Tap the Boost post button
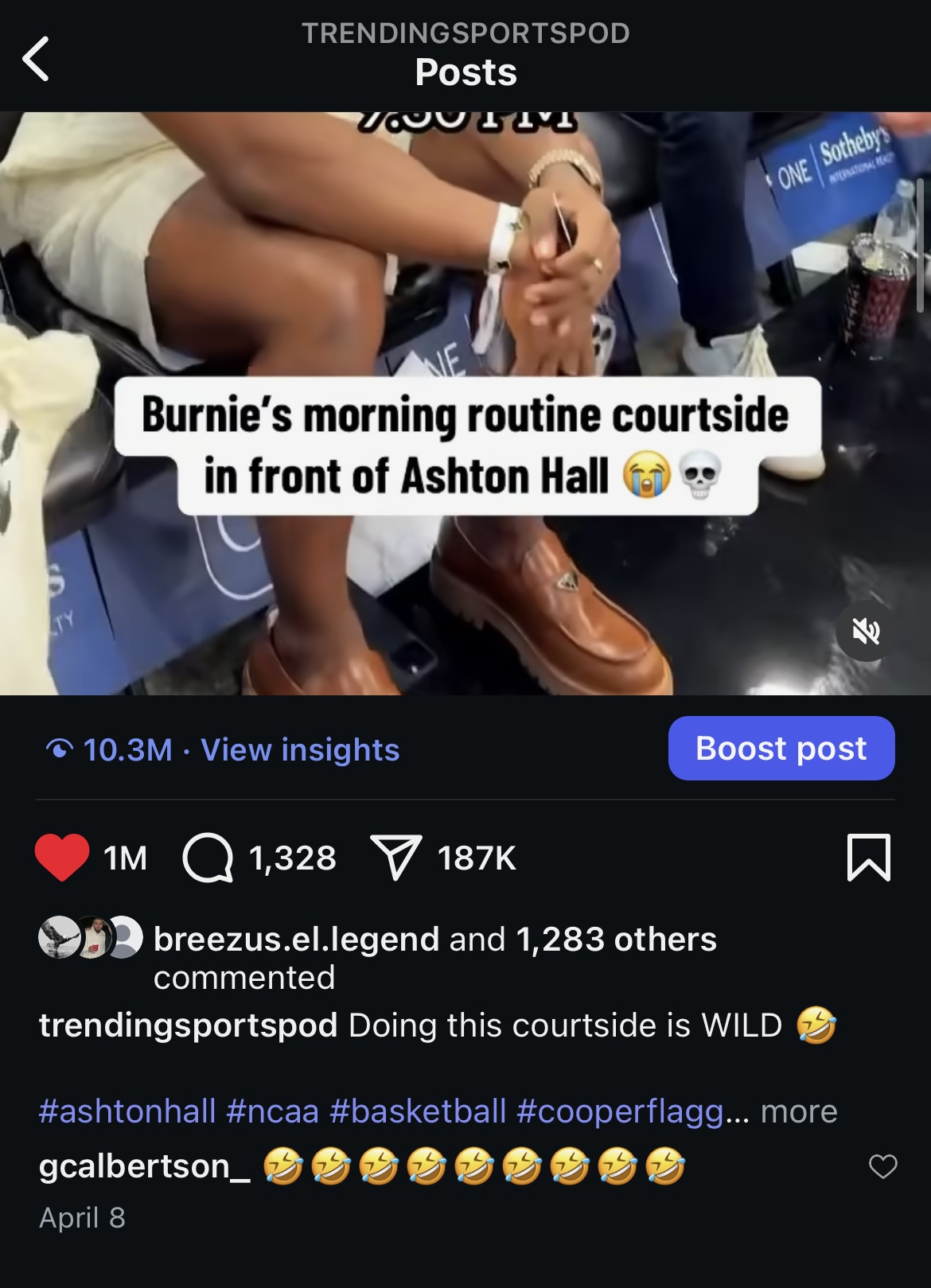The height and width of the screenshot is (1288, 931). click(x=781, y=749)
